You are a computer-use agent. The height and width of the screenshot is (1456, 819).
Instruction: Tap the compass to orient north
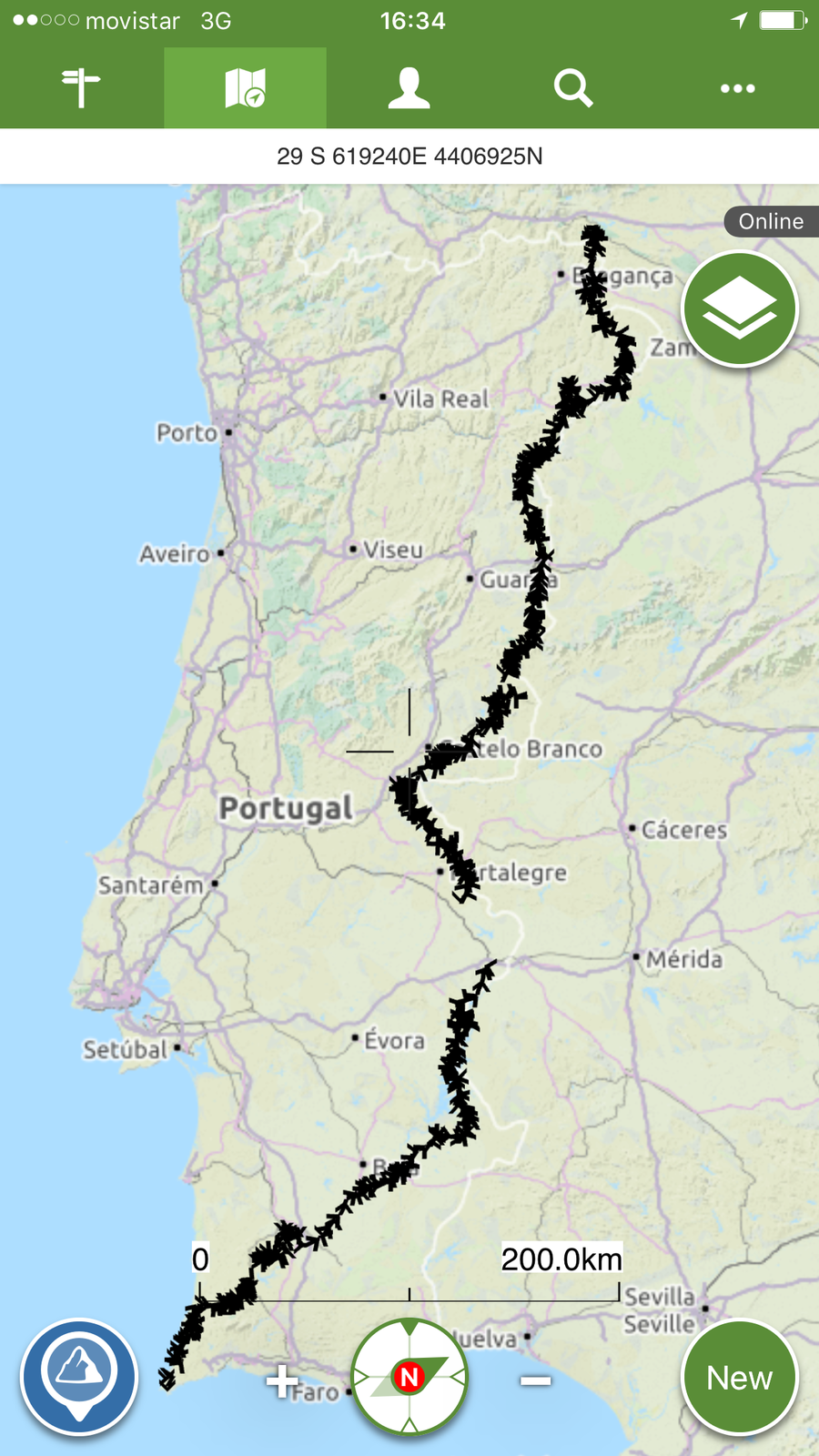point(409,1376)
